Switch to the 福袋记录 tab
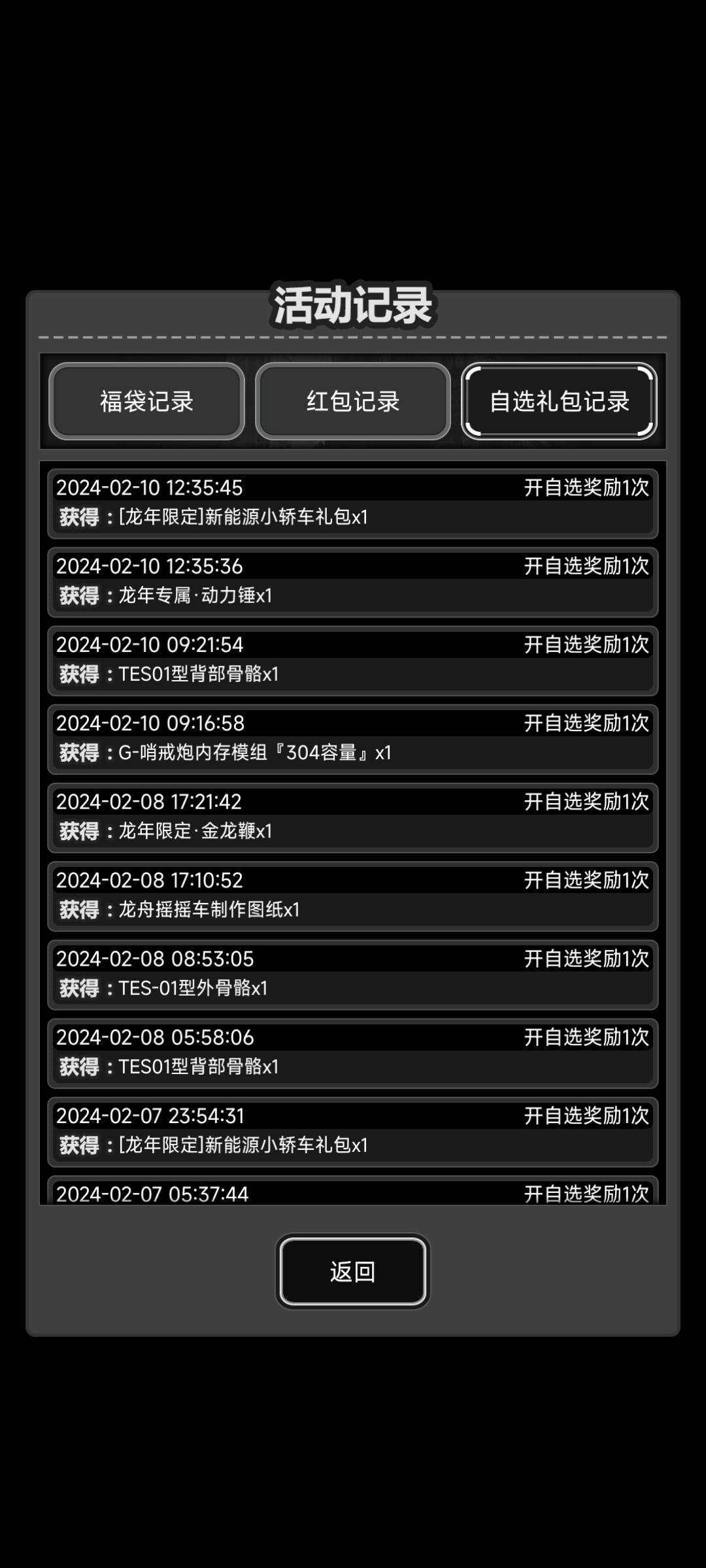Image resolution: width=706 pixels, height=1568 pixels. [x=146, y=401]
